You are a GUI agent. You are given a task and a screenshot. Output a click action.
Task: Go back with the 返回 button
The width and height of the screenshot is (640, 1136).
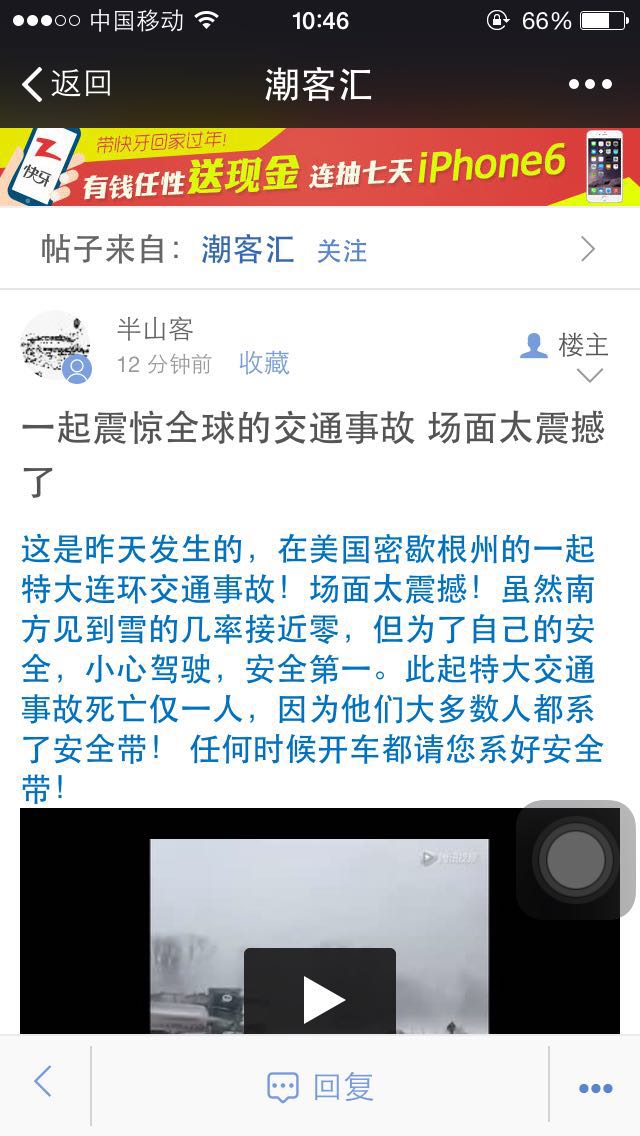(66, 84)
